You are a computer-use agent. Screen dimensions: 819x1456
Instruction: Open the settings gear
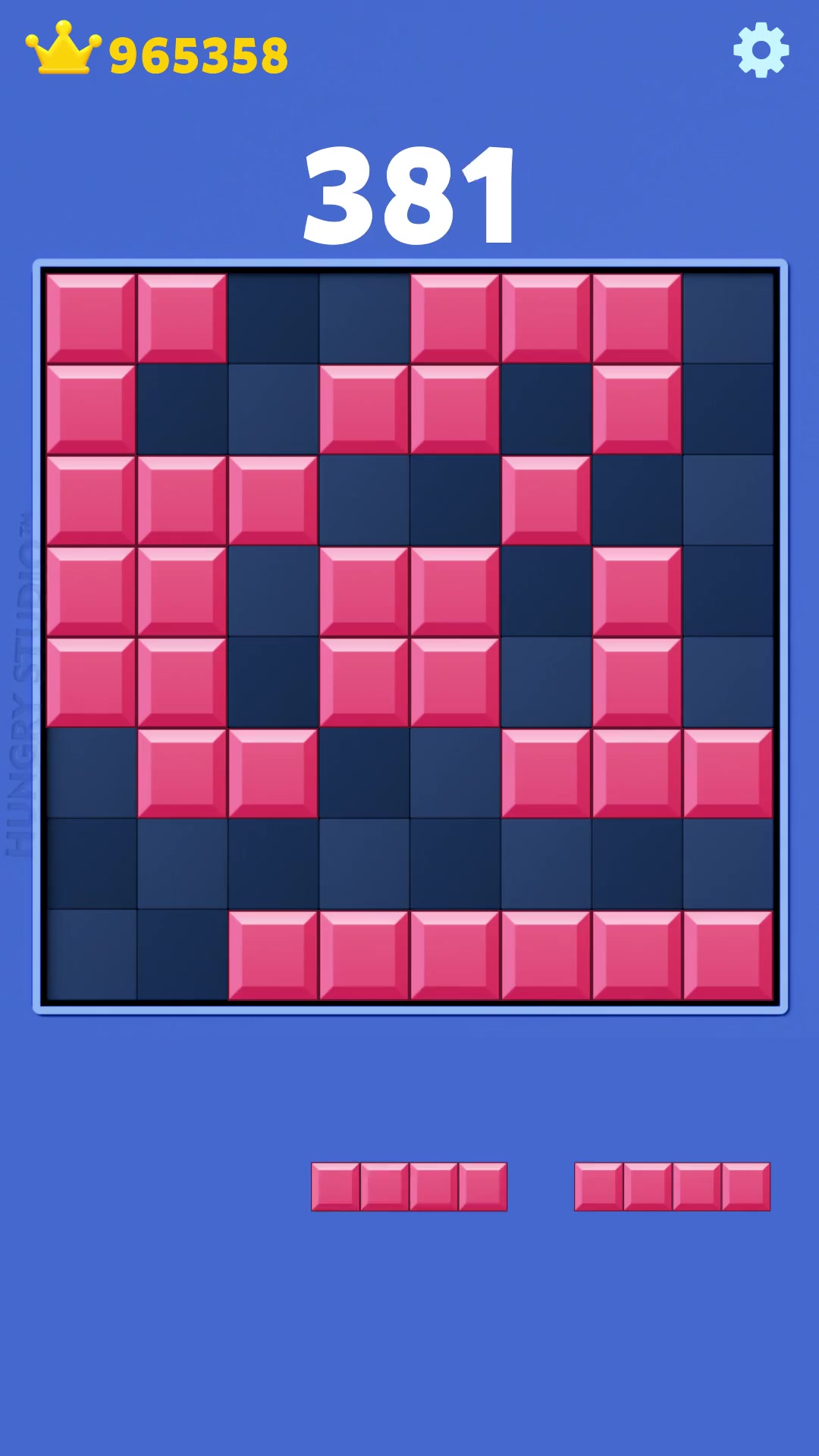pos(761,50)
